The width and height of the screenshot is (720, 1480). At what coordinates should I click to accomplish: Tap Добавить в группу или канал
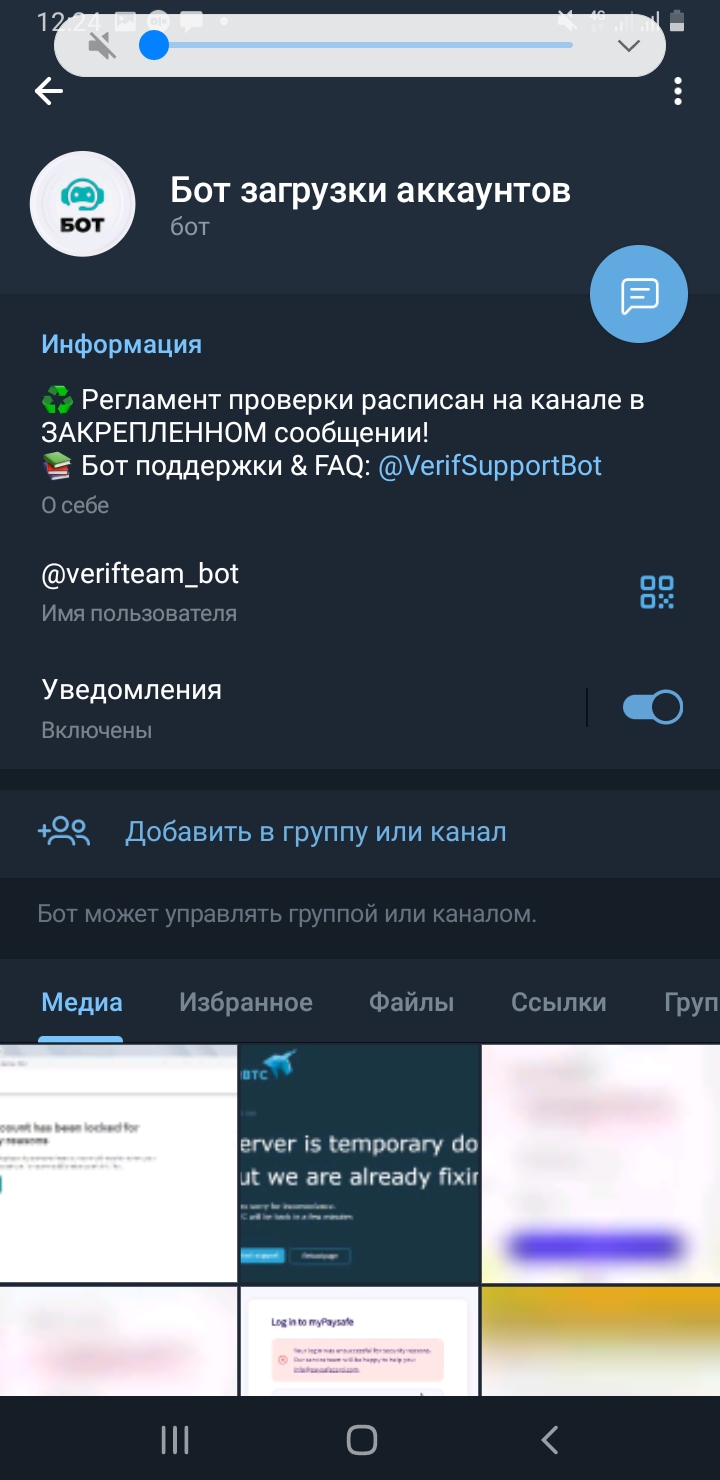click(315, 831)
